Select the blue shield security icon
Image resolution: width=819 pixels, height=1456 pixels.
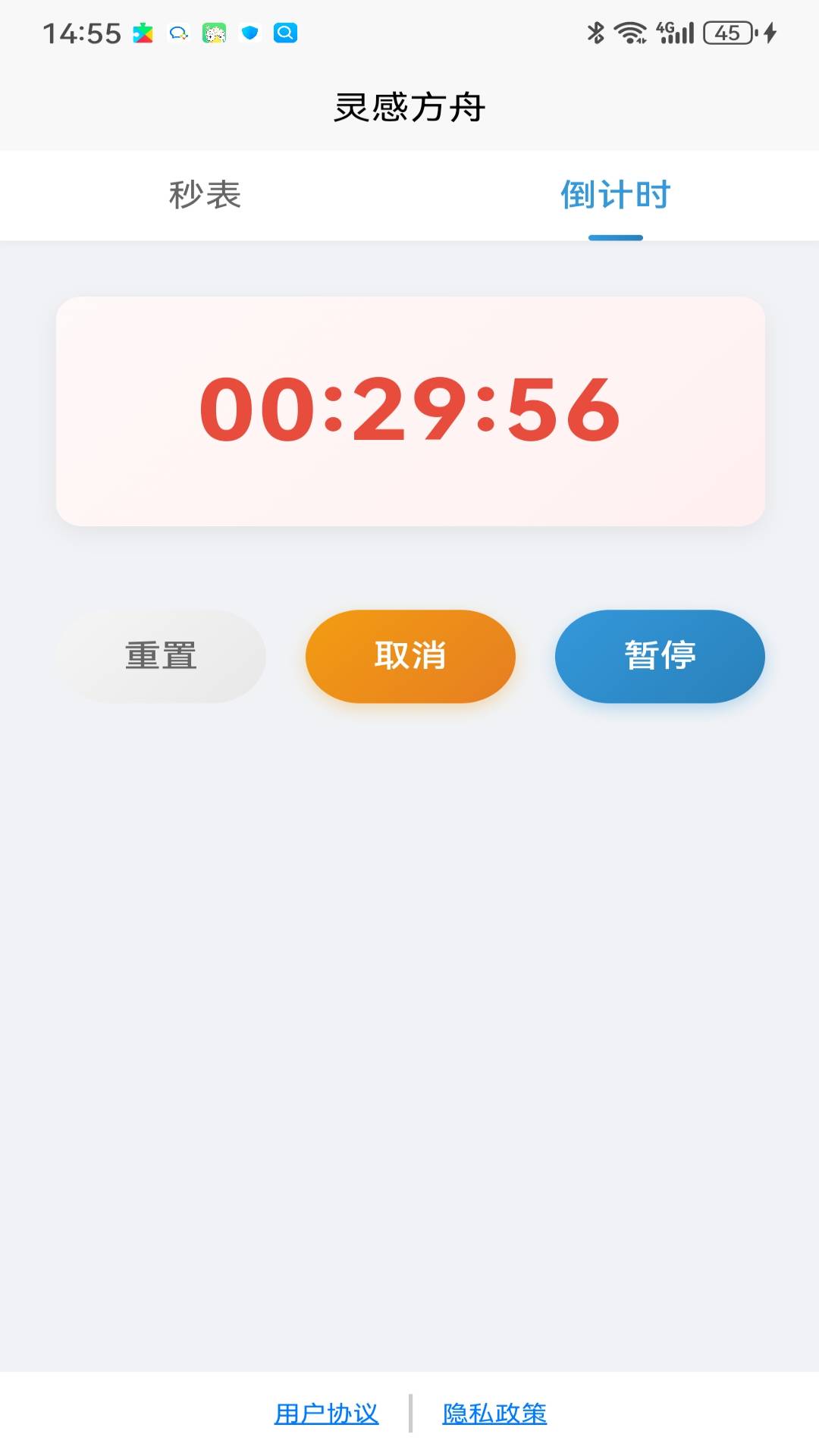click(250, 33)
